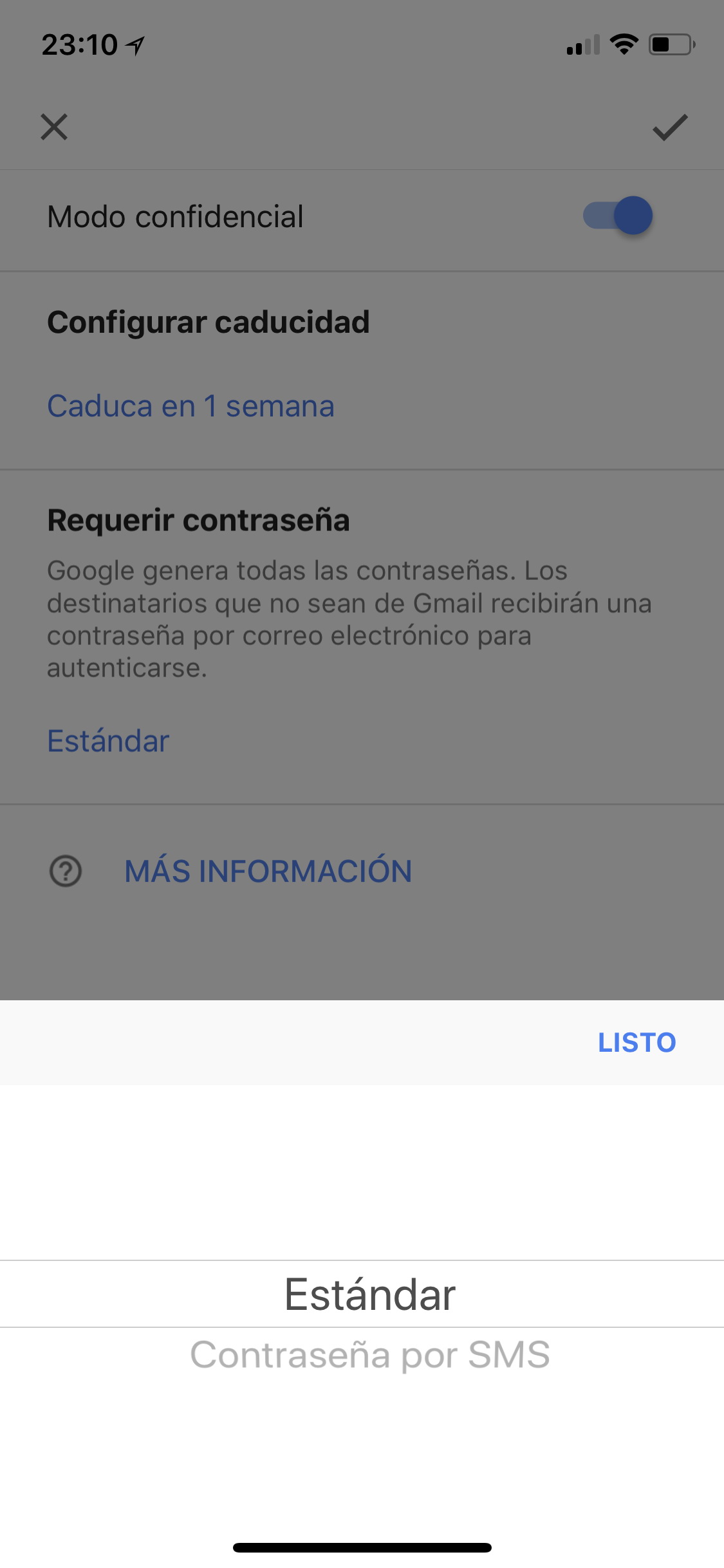Tap LISTO to confirm the picker

(x=636, y=1043)
